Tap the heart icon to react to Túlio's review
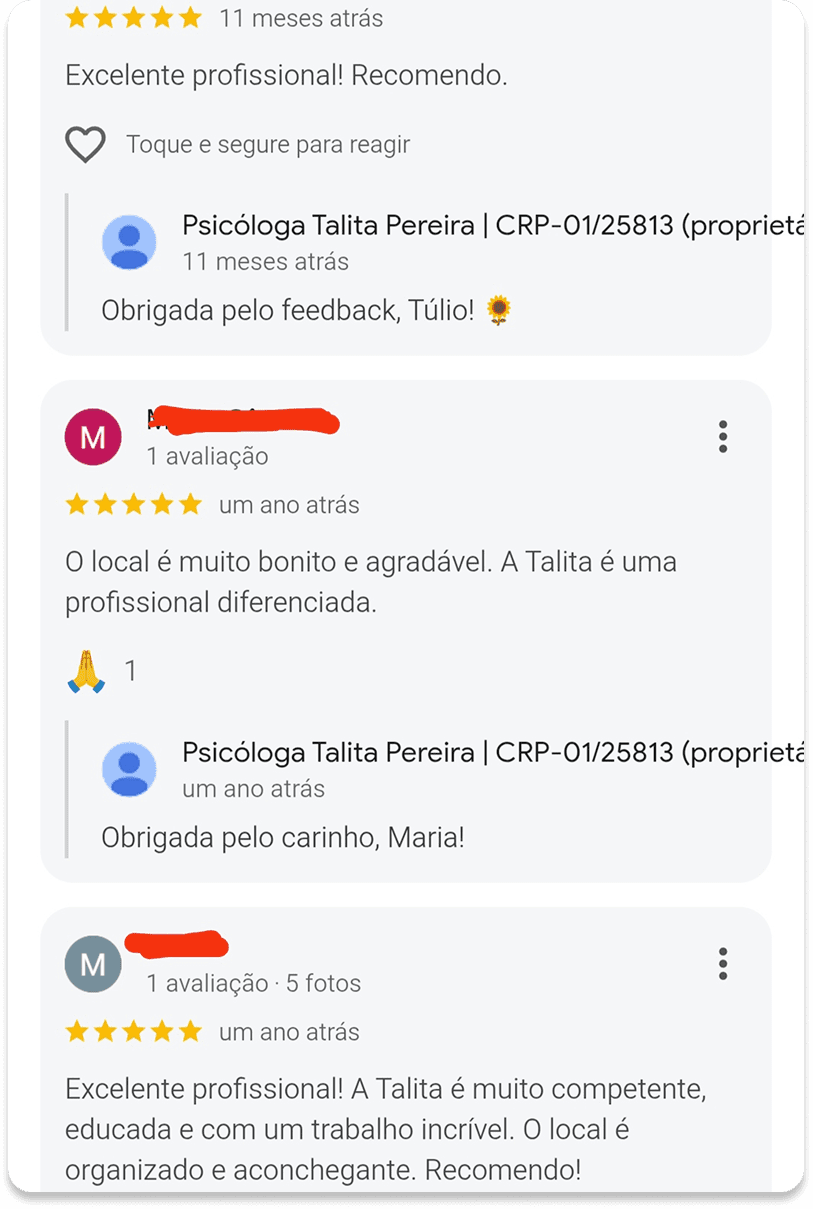This screenshot has width=813, height=1209. pos(85,145)
